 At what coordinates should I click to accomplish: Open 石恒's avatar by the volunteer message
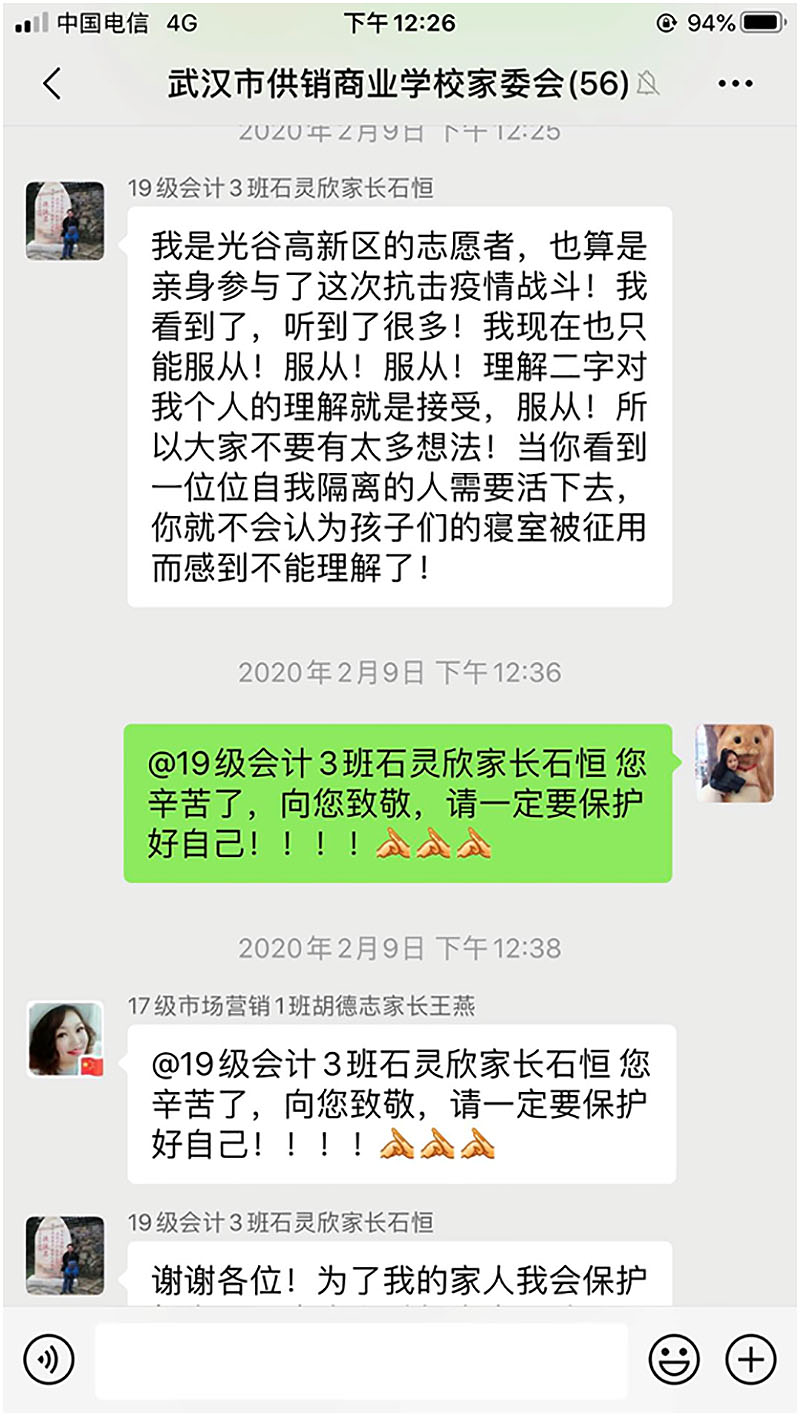[65, 221]
